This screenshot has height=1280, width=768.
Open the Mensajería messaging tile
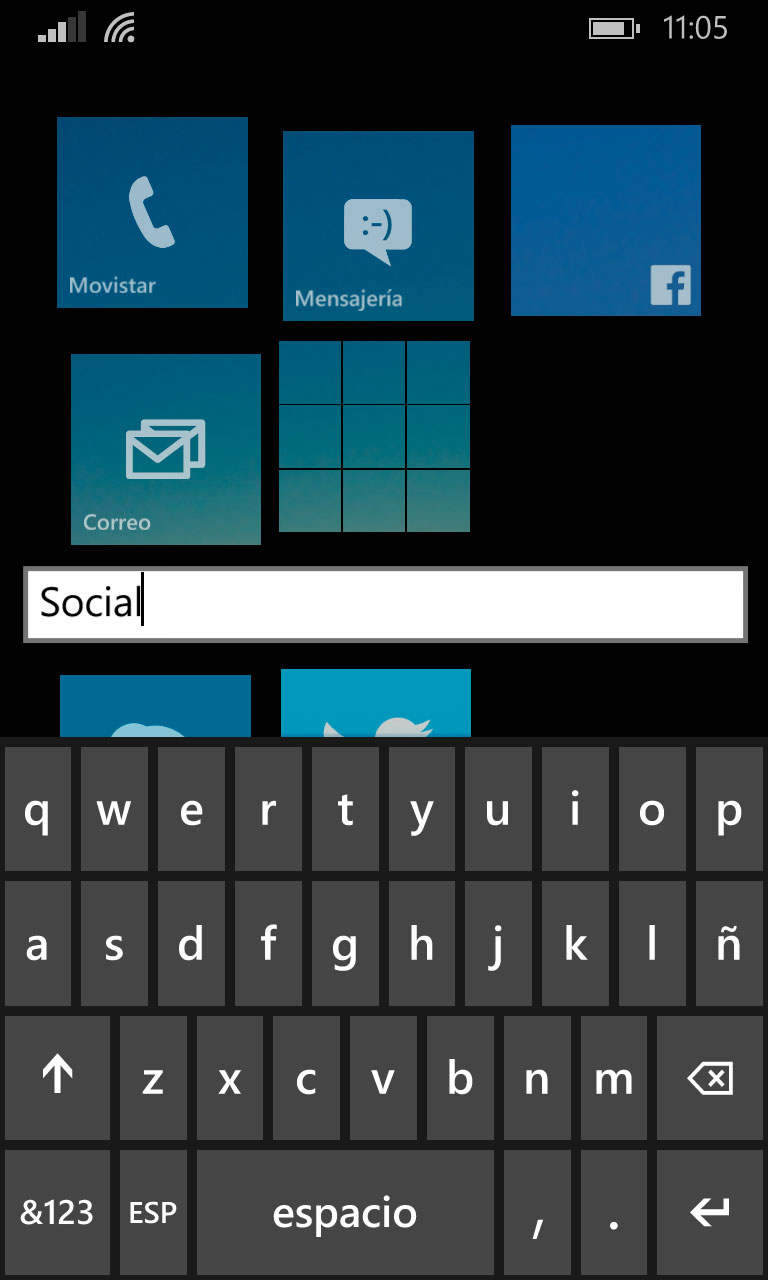378,226
